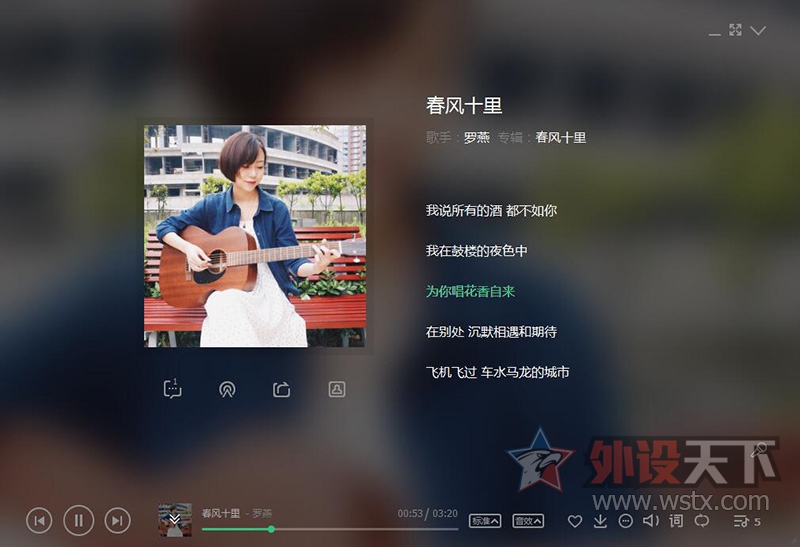800x547 pixels.
Task: Open the album 春风十里 link
Action: (x=560, y=138)
